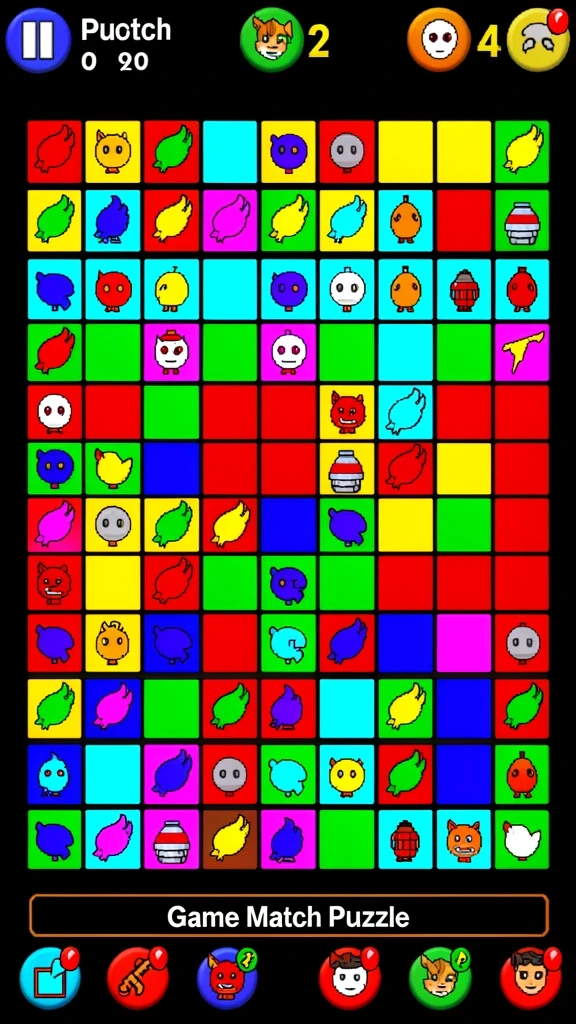Use the green cat hint booster
This screenshot has height=1024, width=576.
[x=440, y=978]
